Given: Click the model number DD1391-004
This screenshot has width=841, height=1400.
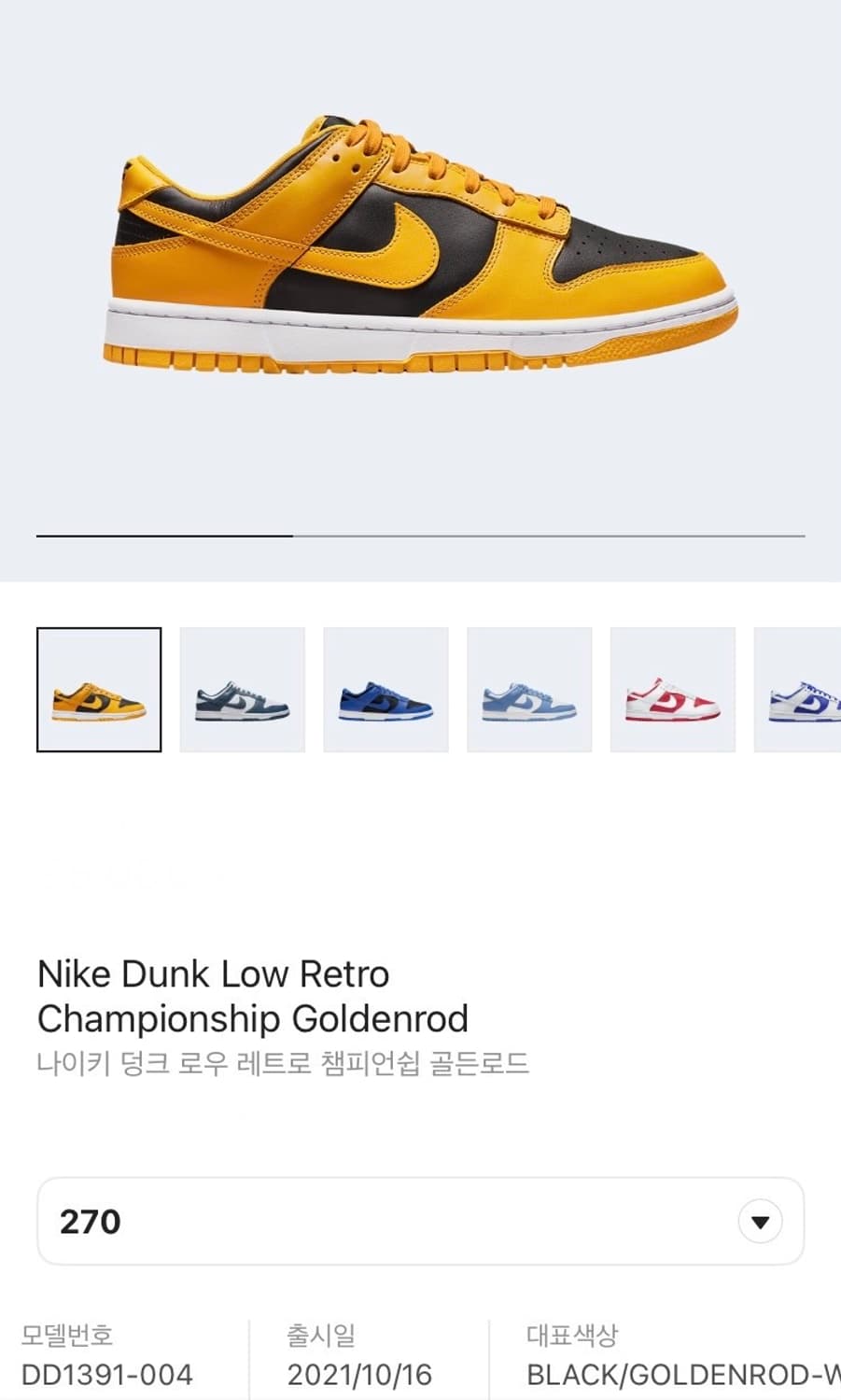Looking at the screenshot, I should 113,1374.
